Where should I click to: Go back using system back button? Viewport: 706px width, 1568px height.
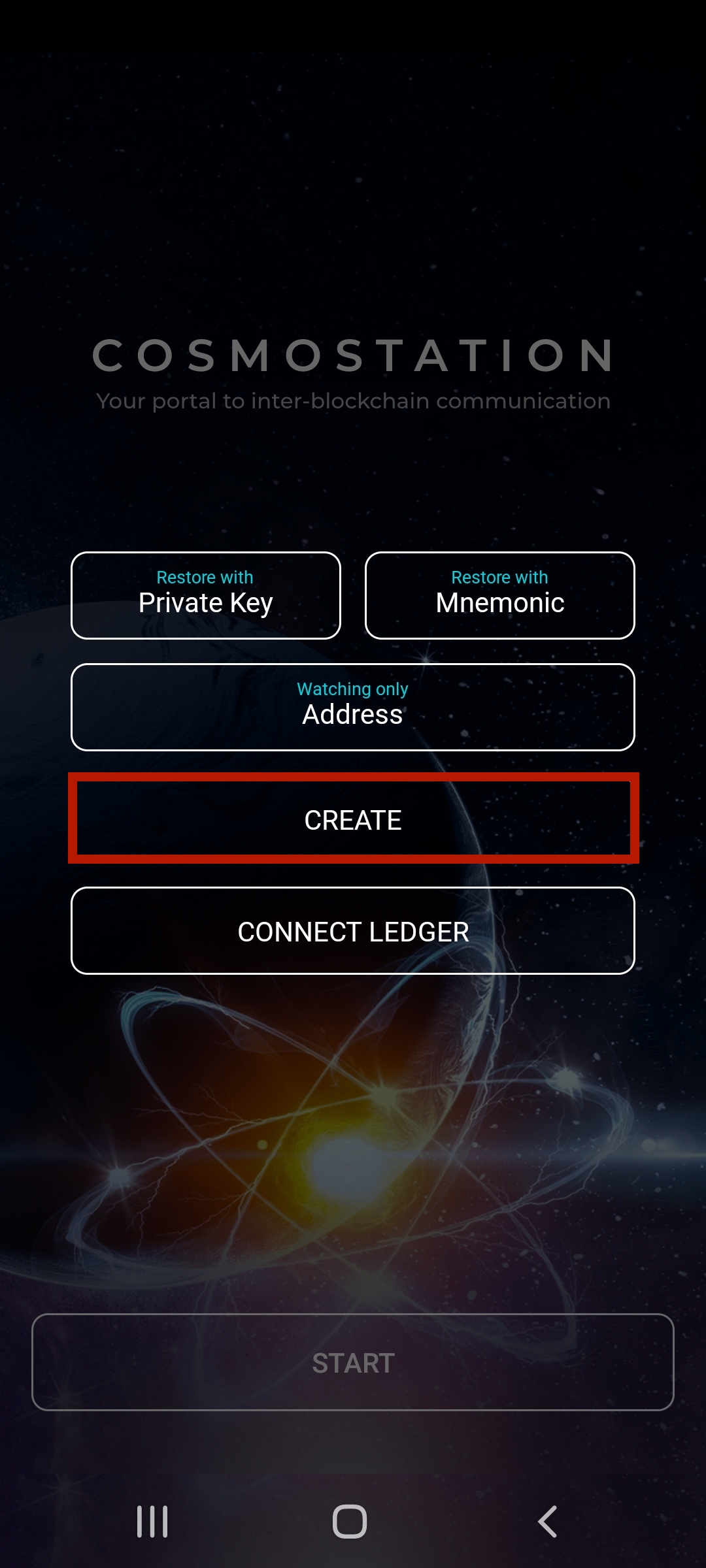coord(548,1522)
